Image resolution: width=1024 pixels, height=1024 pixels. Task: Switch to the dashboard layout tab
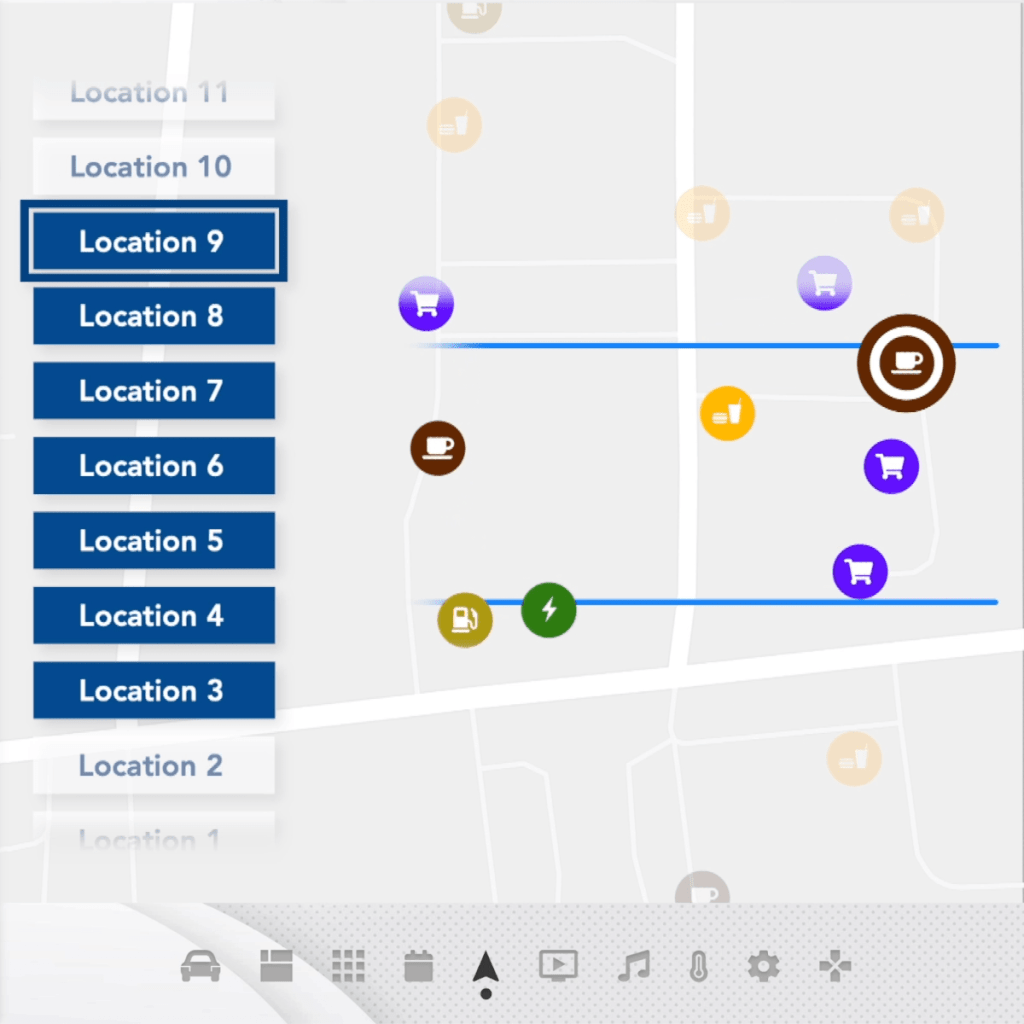pyautogui.click(x=275, y=966)
